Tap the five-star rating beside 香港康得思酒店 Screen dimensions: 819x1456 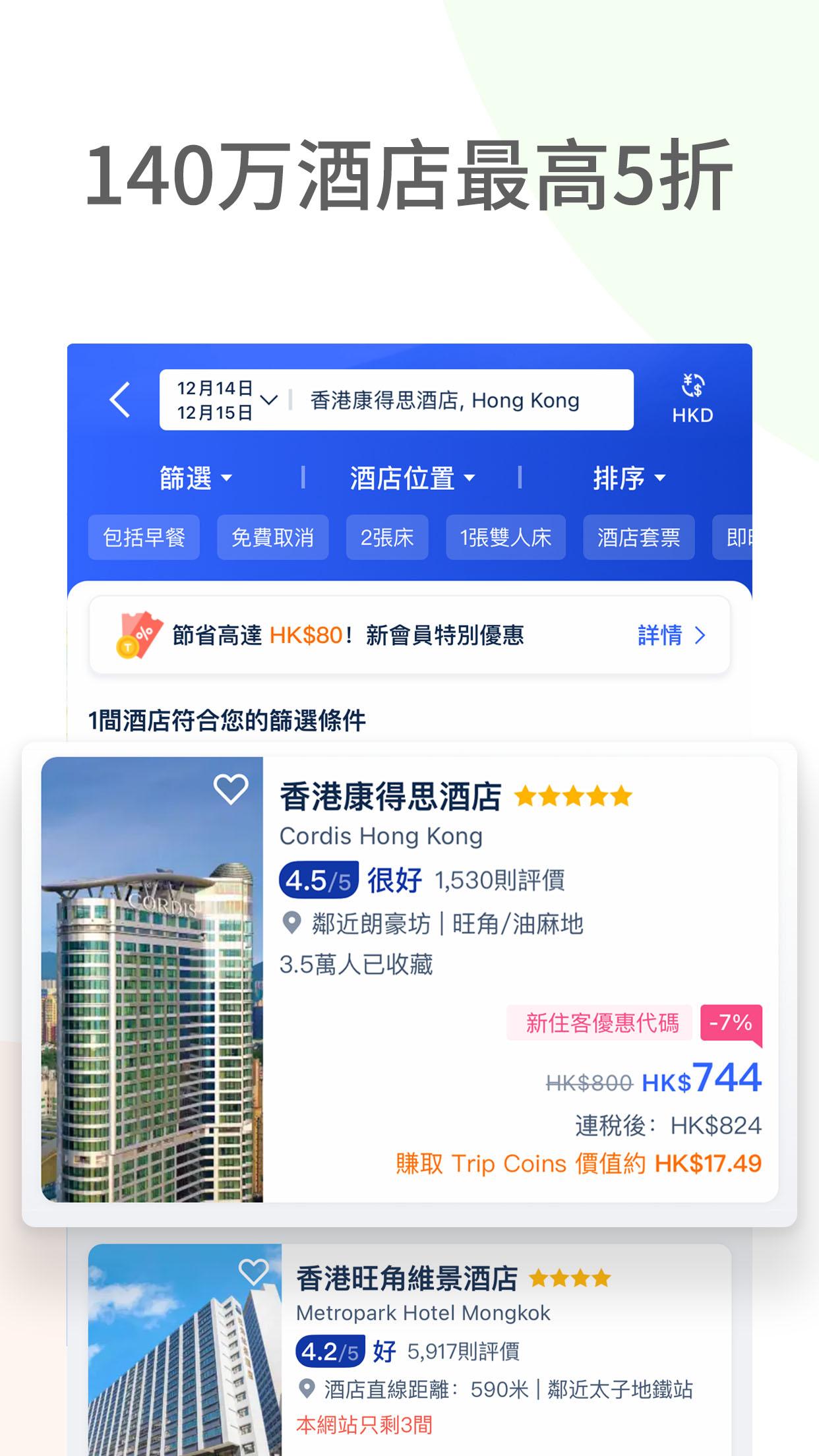click(574, 796)
